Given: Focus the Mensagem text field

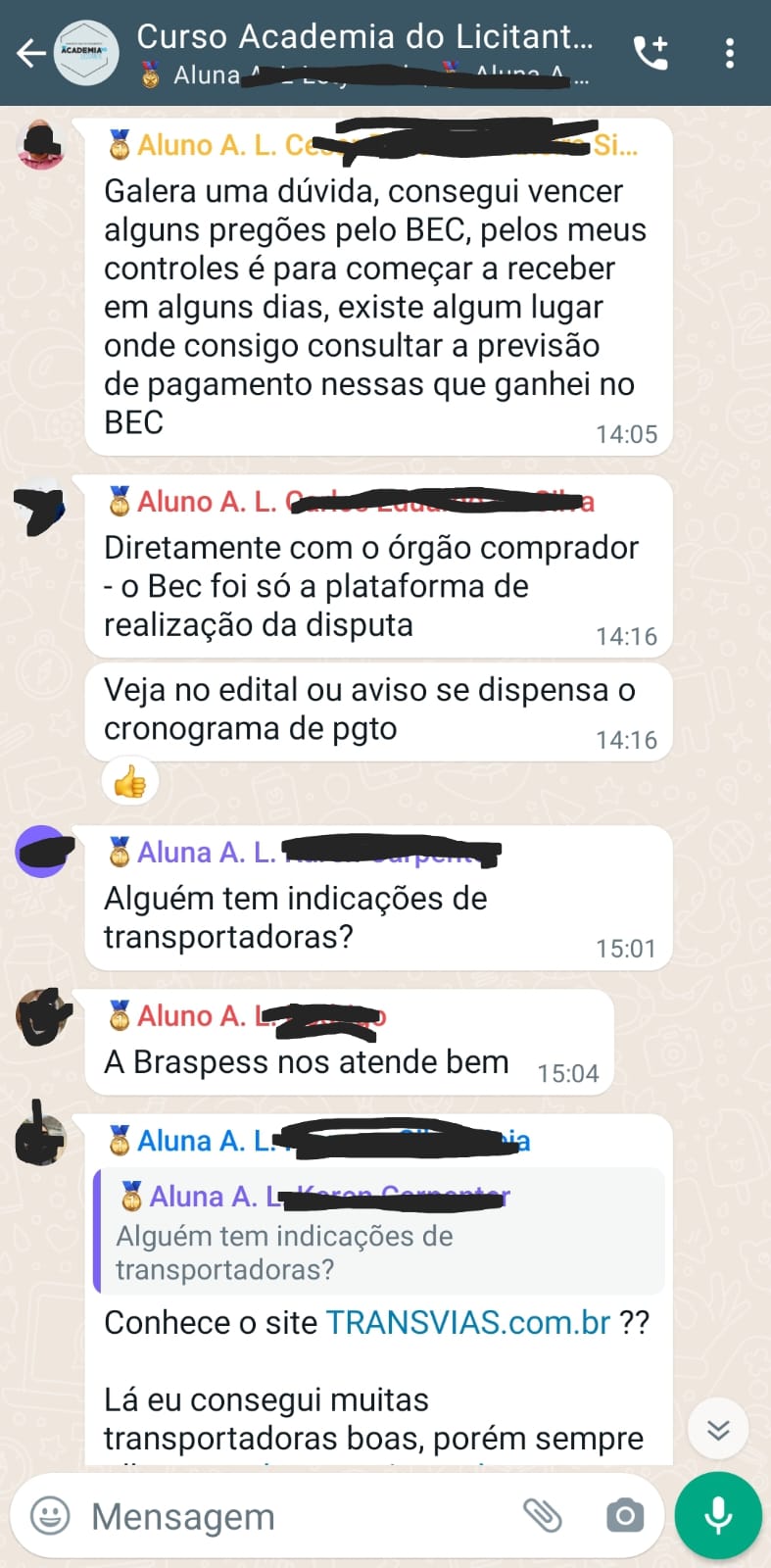Looking at the screenshot, I should click(294, 1516).
